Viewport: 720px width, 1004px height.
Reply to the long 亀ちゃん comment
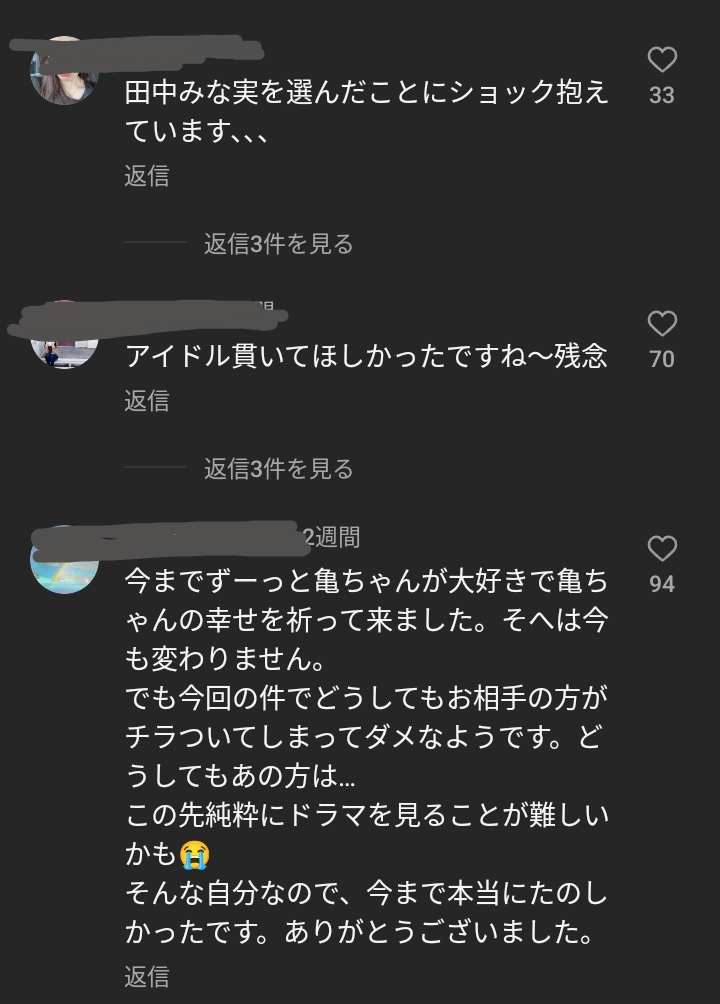[147, 976]
